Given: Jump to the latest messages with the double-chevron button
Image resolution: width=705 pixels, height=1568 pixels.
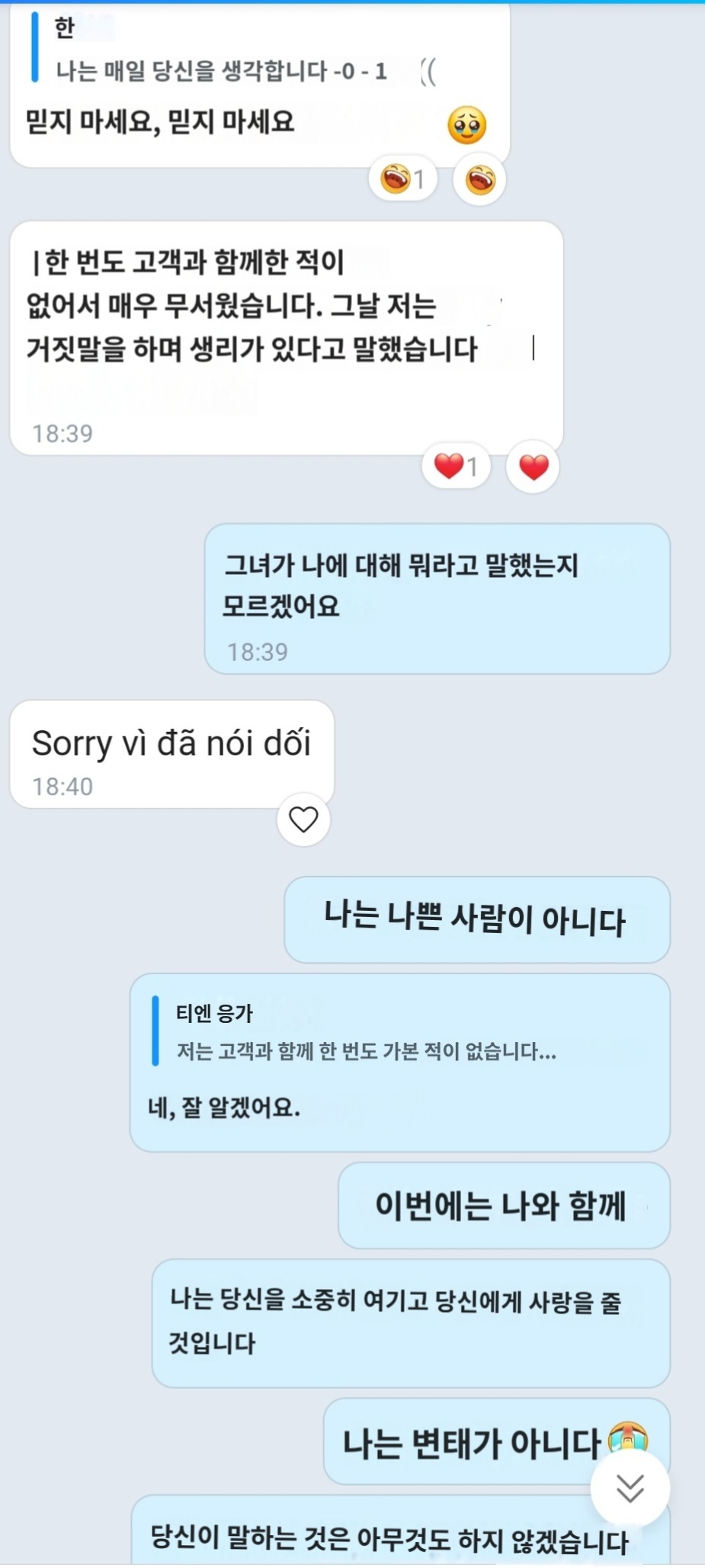Looking at the screenshot, I should [x=630, y=1487].
